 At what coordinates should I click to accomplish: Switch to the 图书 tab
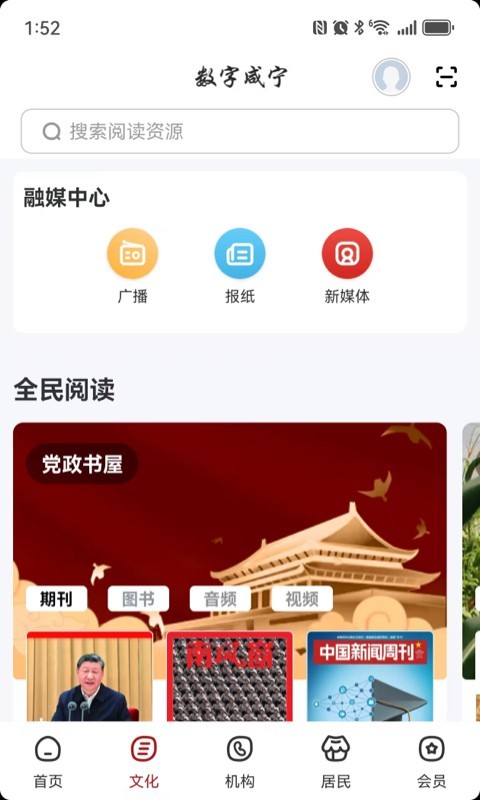pos(138,599)
